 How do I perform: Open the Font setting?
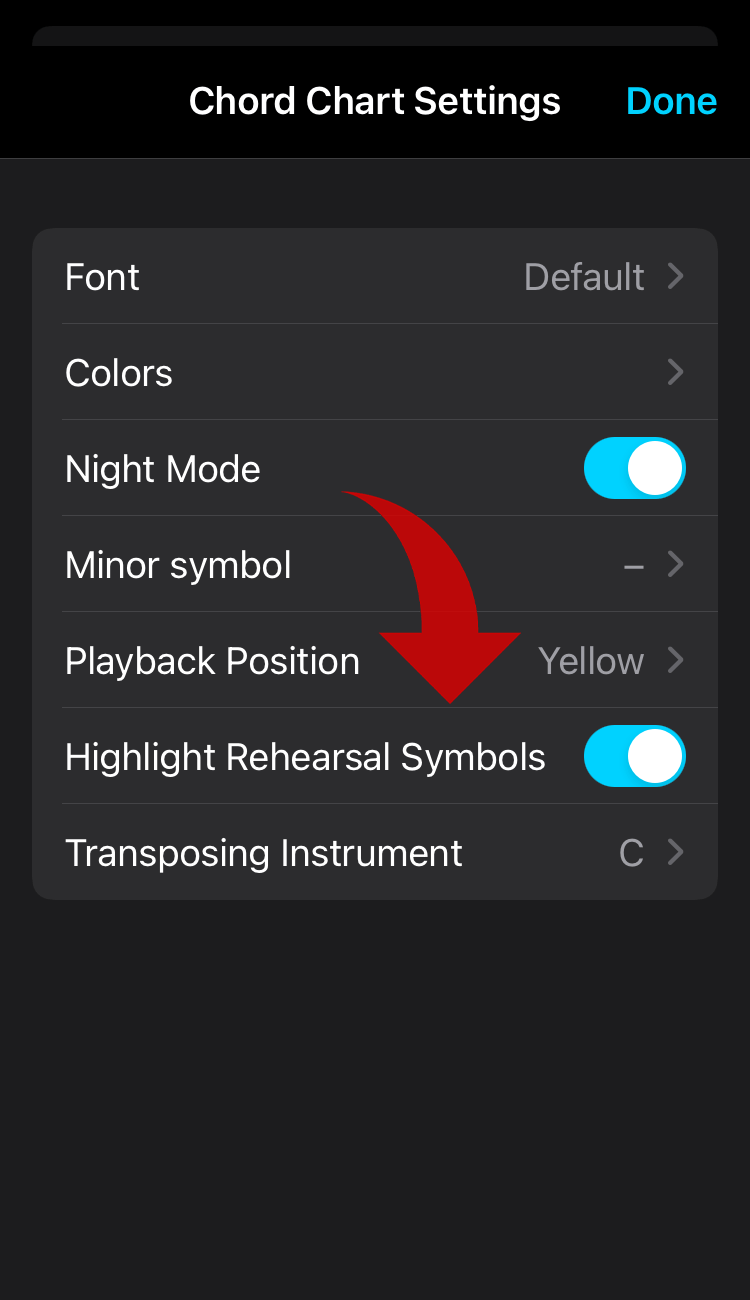point(375,277)
